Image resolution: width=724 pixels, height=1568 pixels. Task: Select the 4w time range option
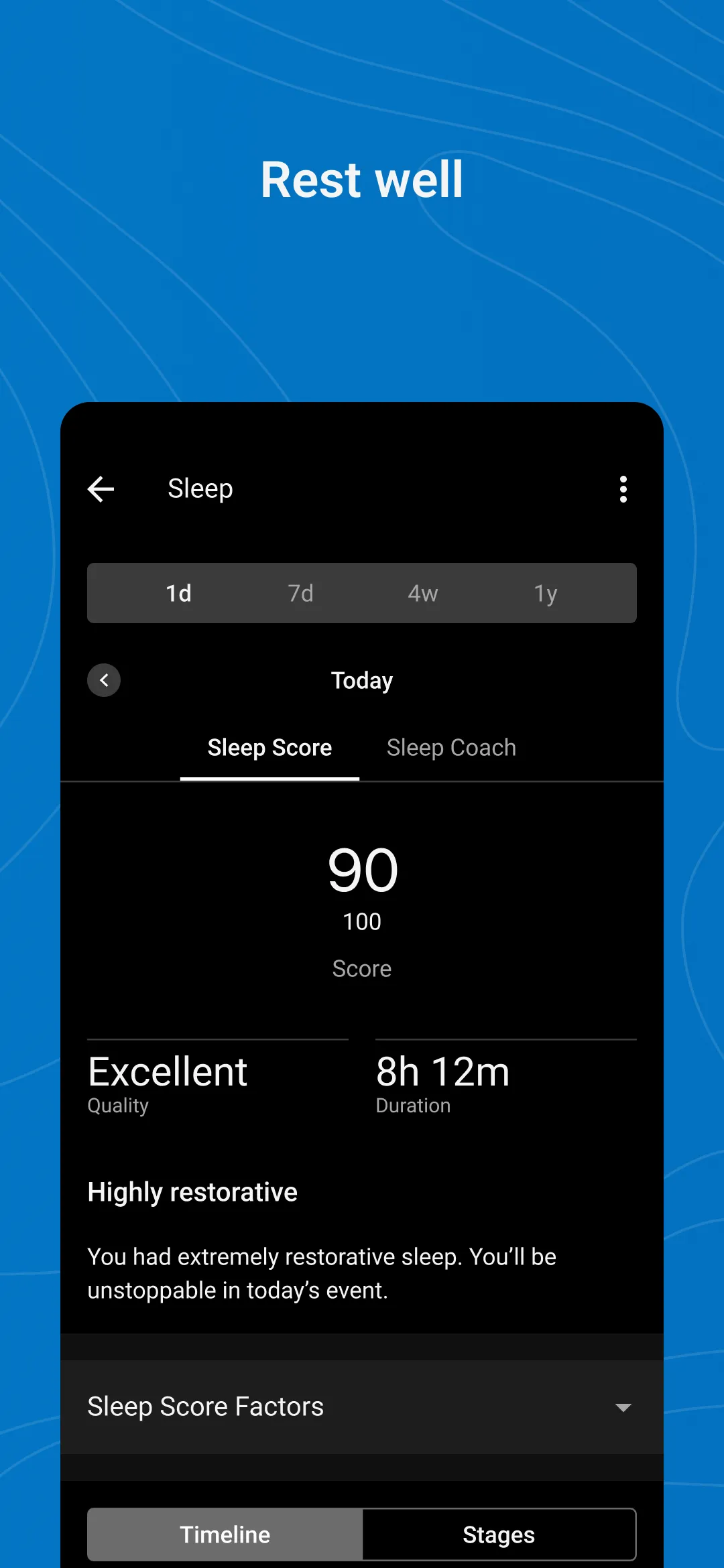[422, 593]
